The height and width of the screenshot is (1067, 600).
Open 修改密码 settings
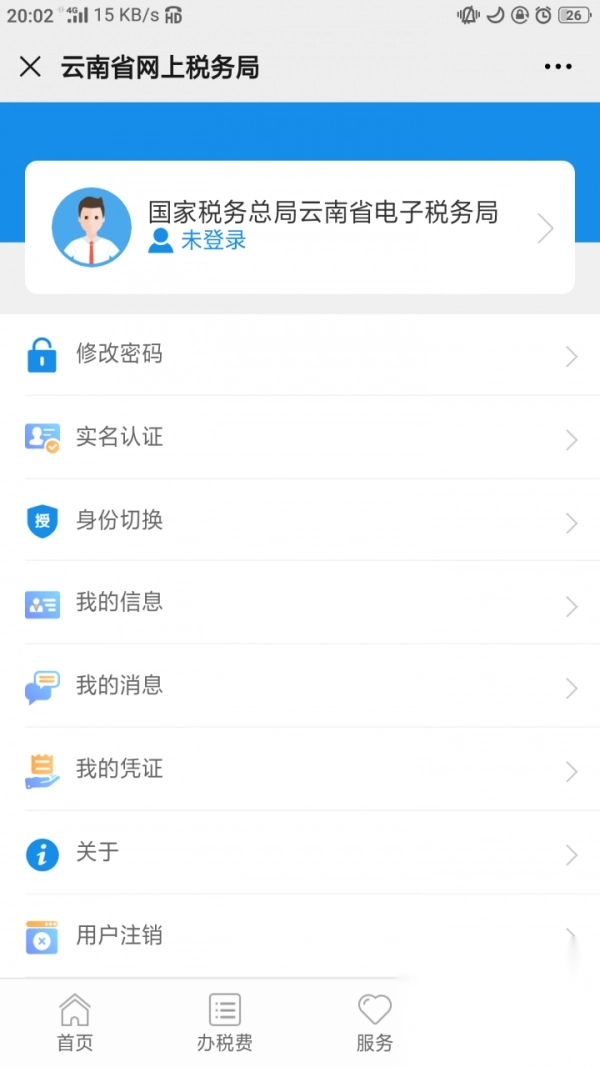300,355
